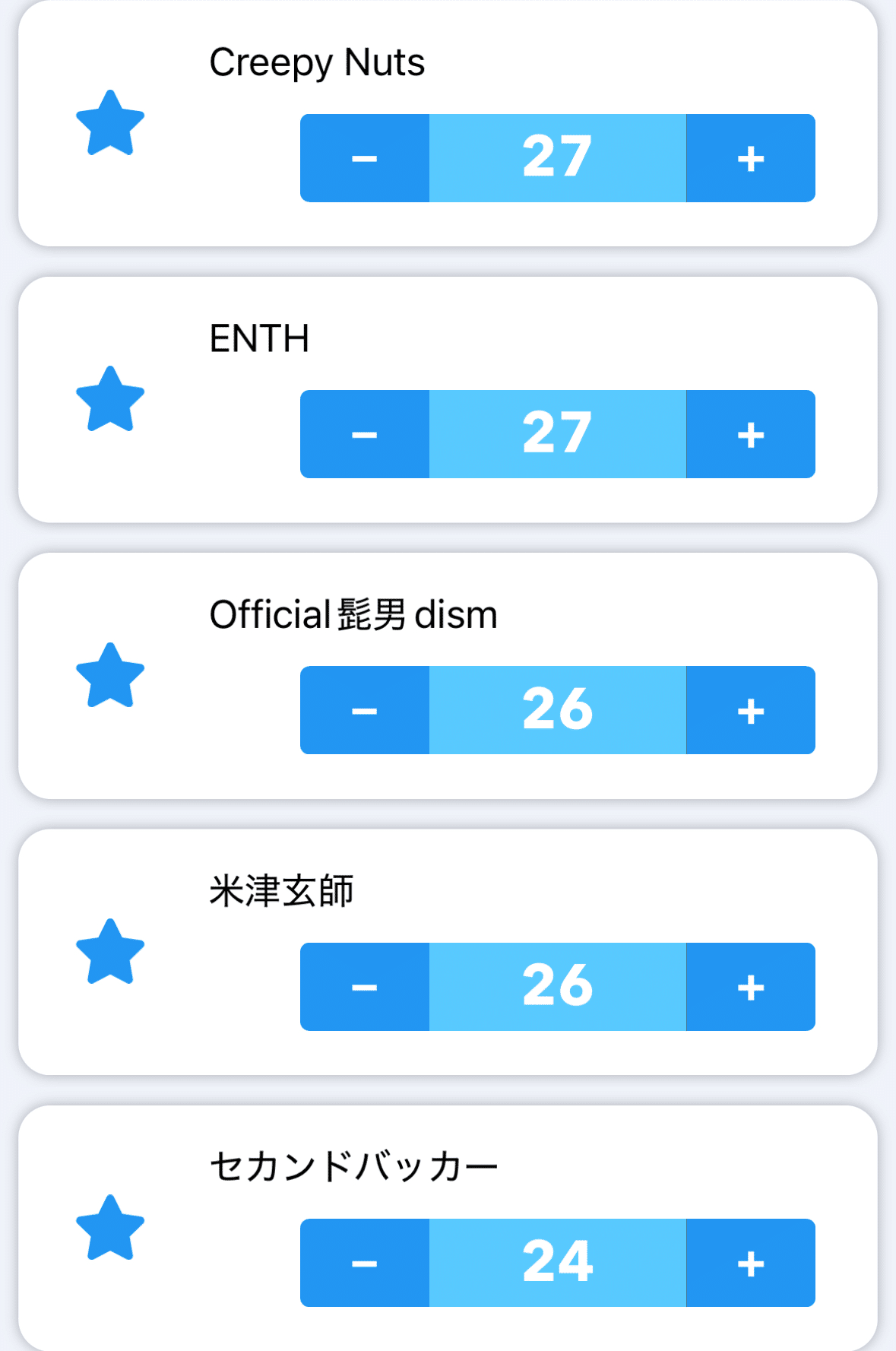Decrease the 米津玄師 count
The image size is (896, 1351).
point(365,987)
